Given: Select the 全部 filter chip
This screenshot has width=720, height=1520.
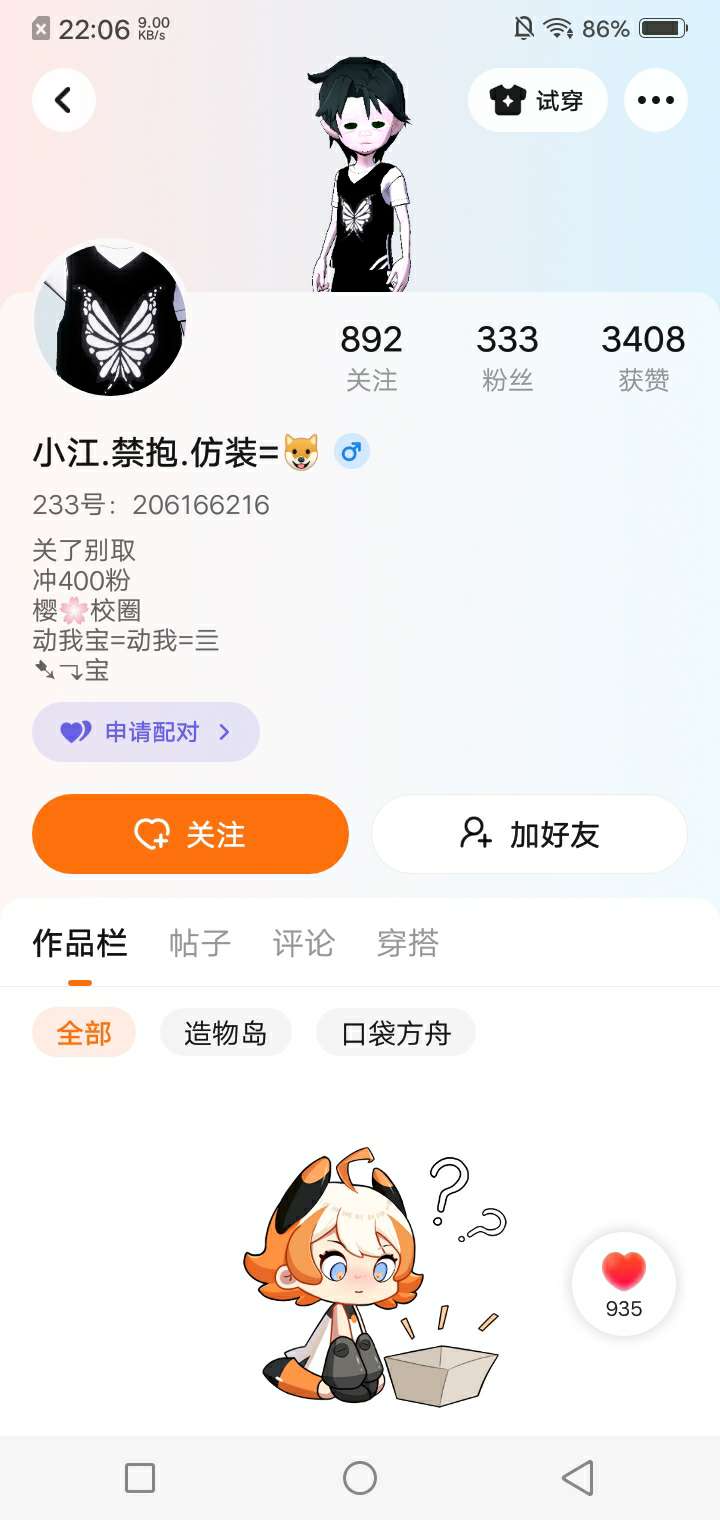Looking at the screenshot, I should click(84, 1032).
